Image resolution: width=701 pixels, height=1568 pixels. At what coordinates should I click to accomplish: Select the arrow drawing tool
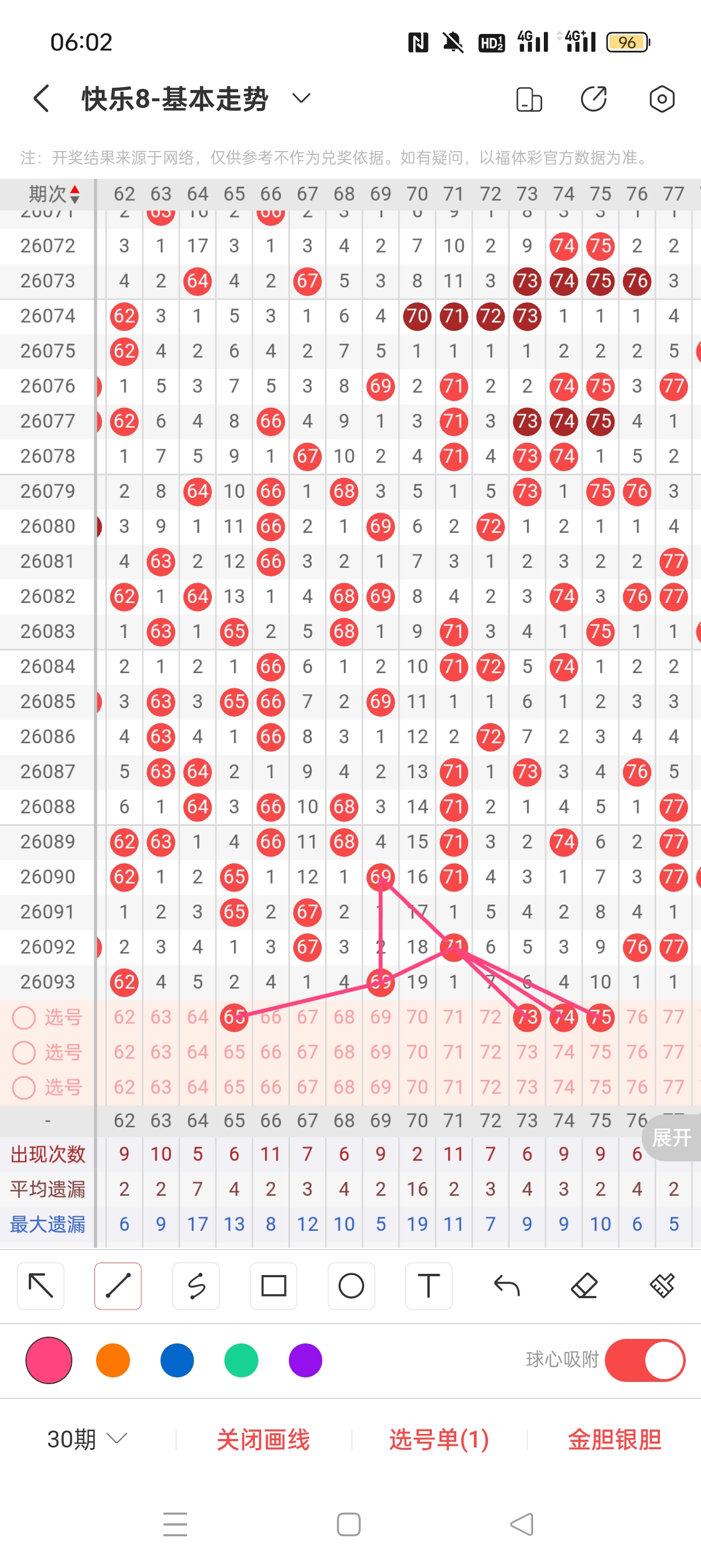(x=41, y=1286)
